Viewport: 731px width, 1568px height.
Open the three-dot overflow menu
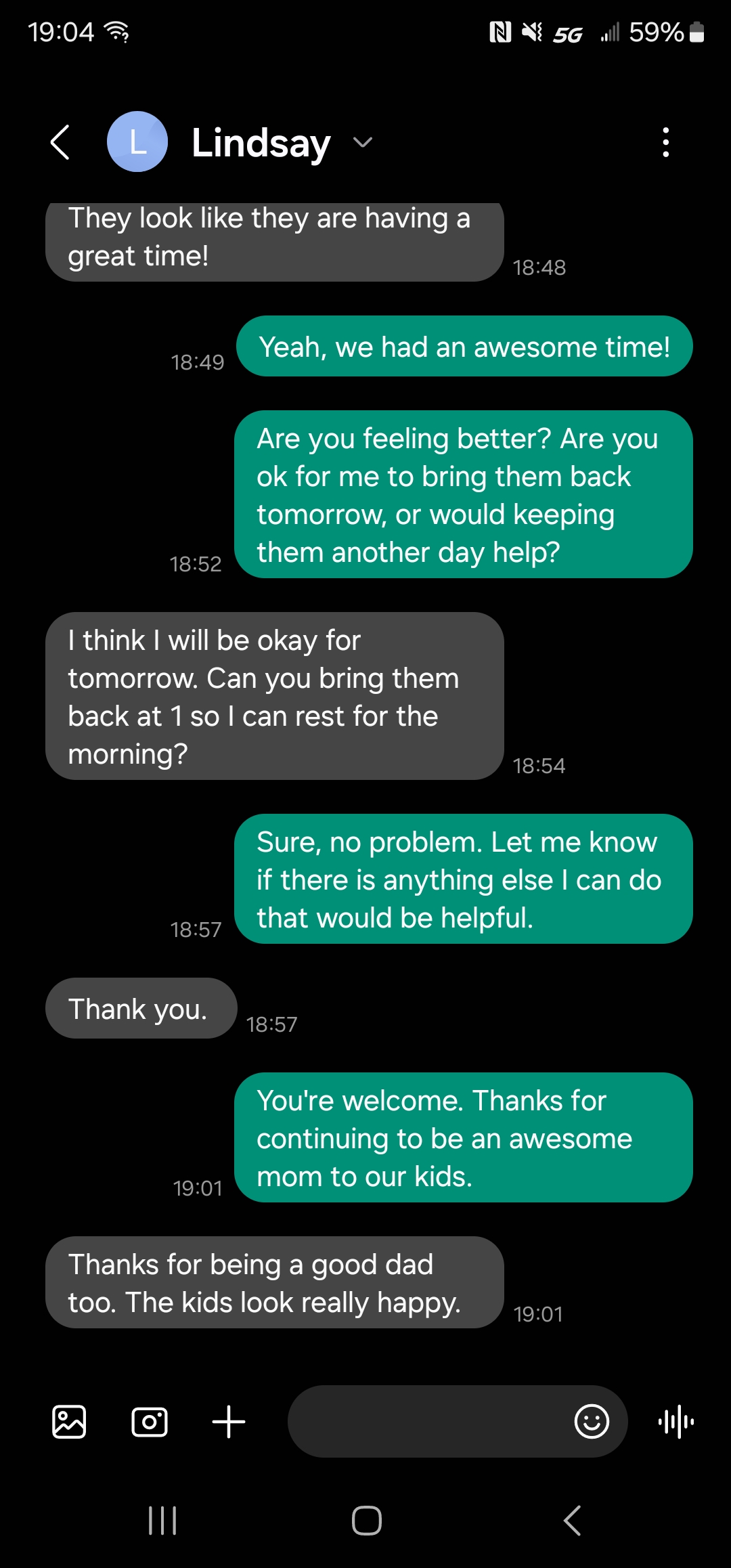point(666,142)
